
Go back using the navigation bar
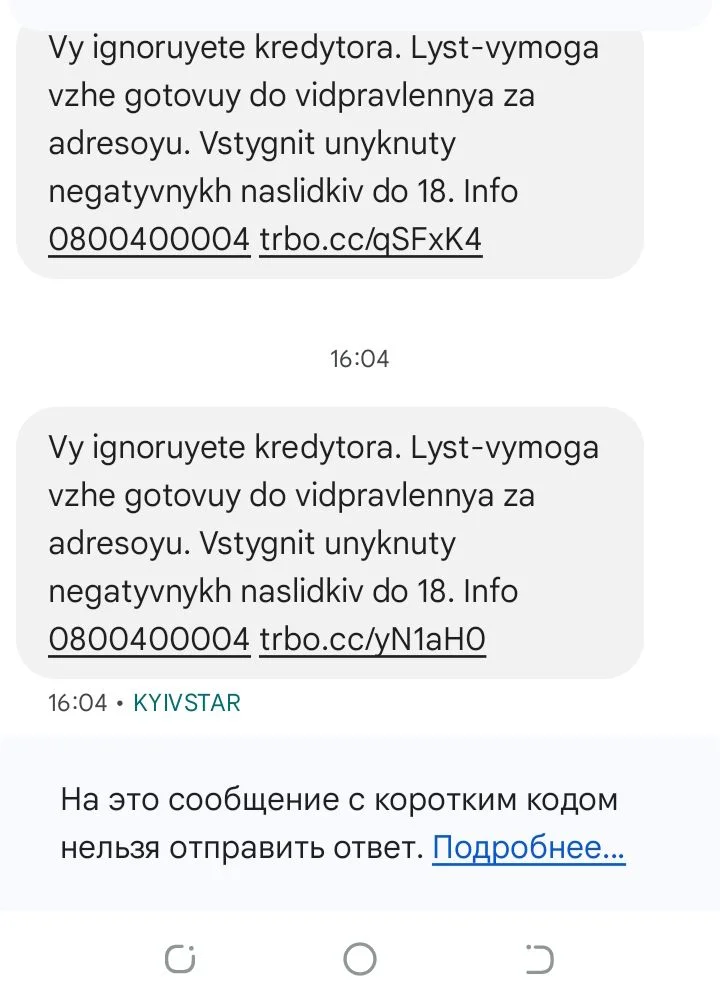(539, 959)
